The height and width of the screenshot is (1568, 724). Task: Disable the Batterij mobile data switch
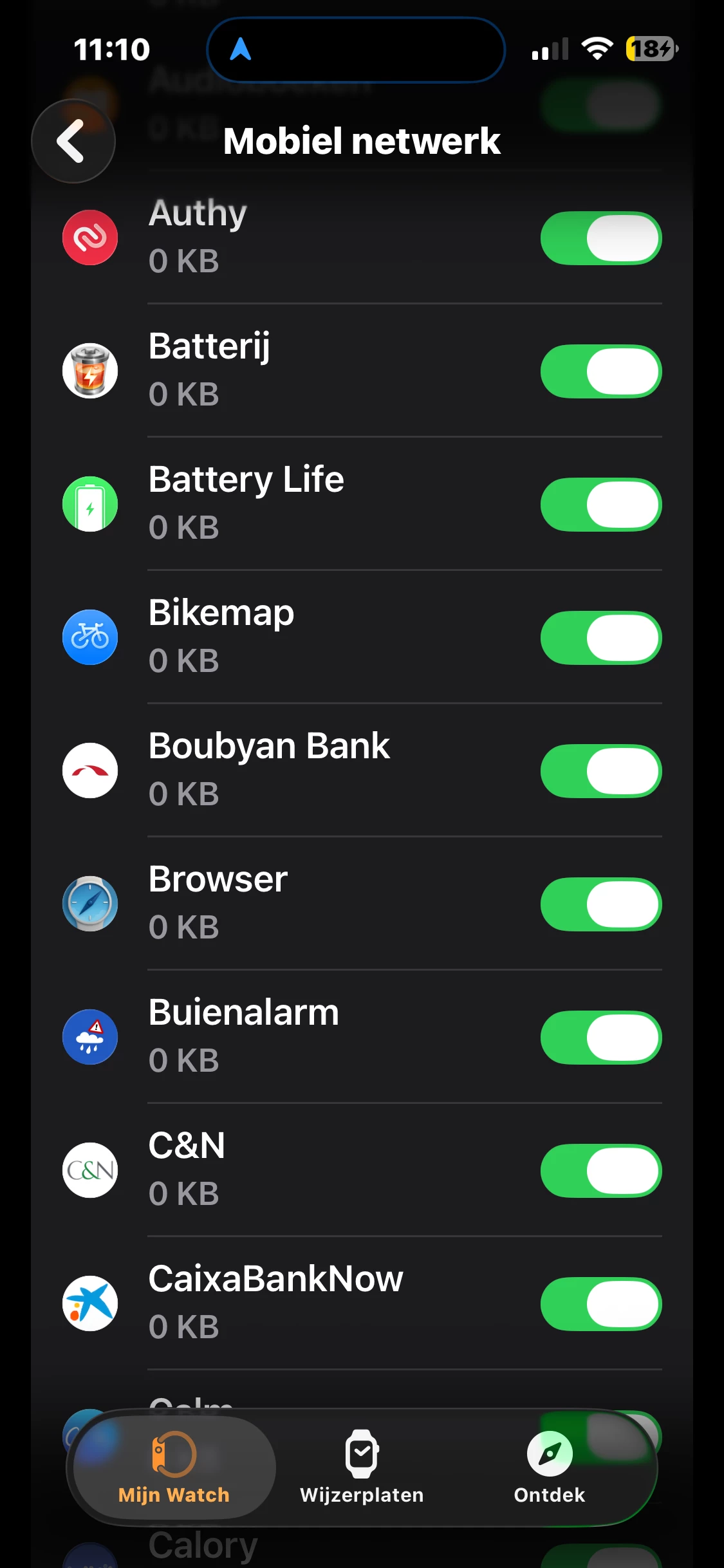pos(600,371)
